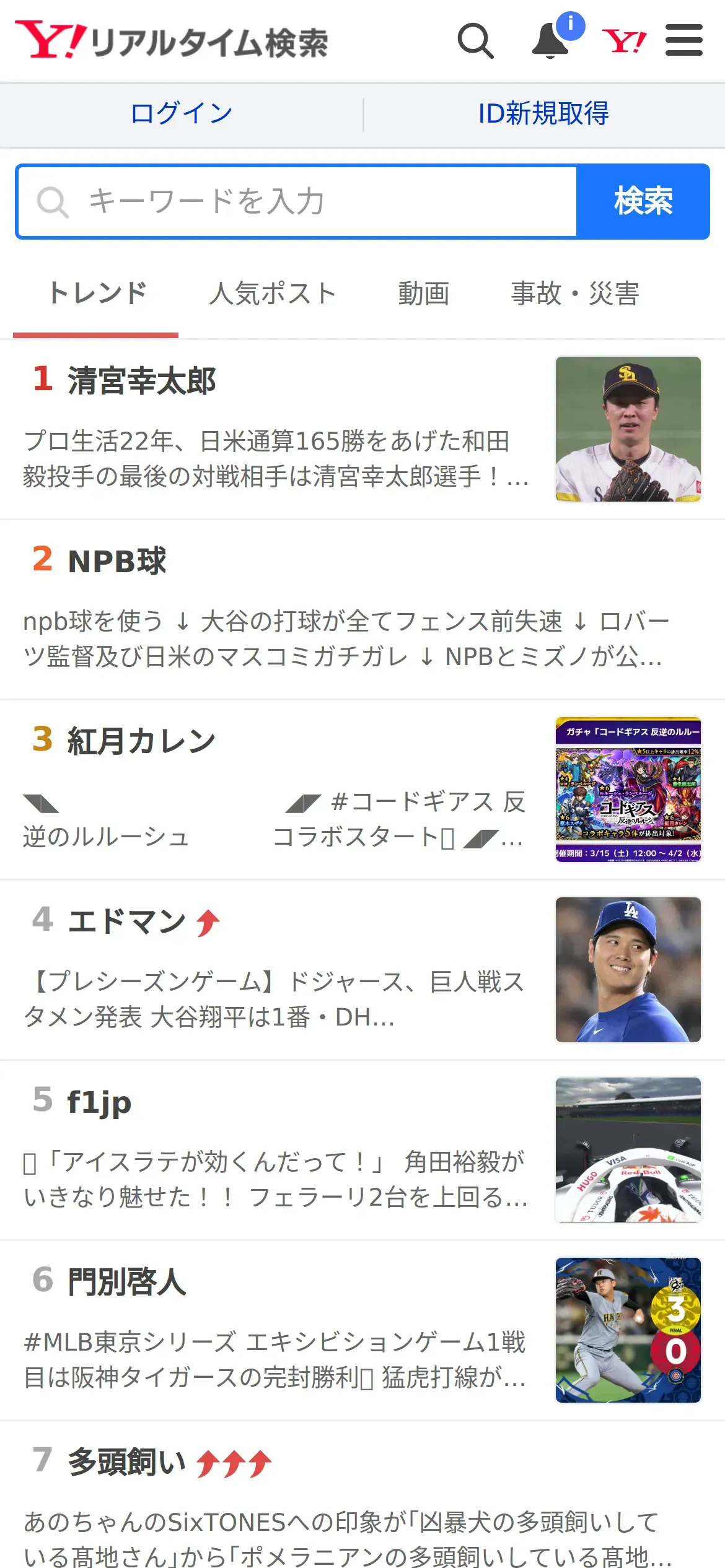
Task: Switch to the 人気ポスト tab
Action: (x=273, y=294)
